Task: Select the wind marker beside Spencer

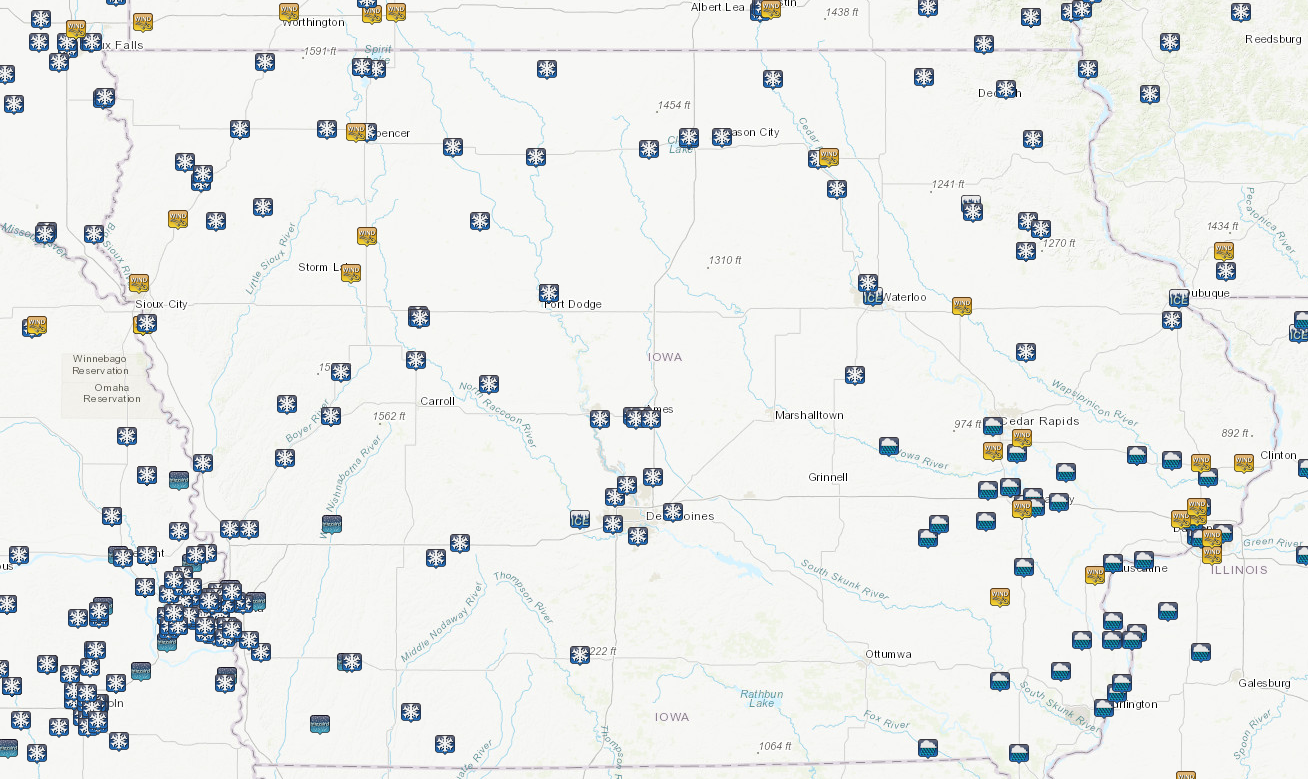Action: coord(355,131)
